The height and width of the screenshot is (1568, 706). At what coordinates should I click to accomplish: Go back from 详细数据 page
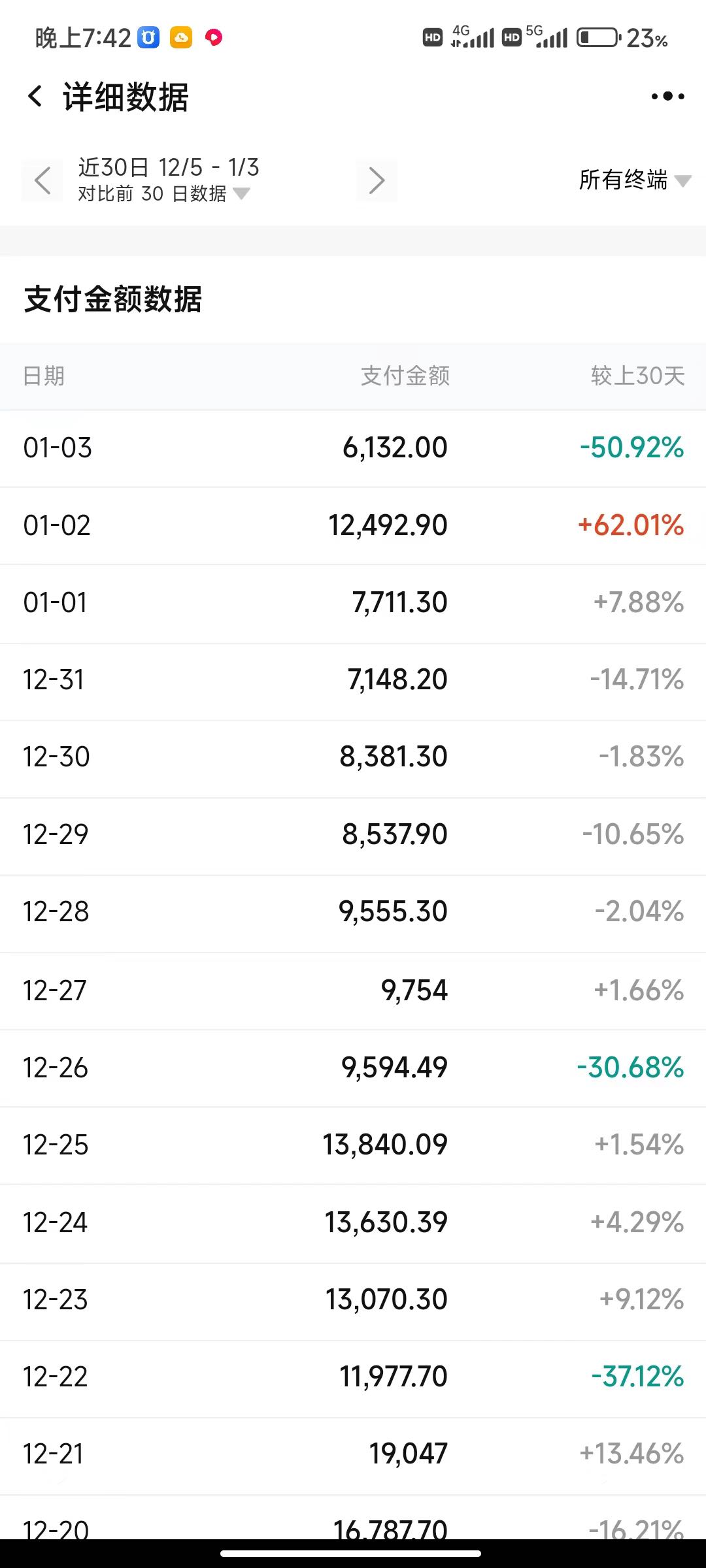click(x=35, y=97)
